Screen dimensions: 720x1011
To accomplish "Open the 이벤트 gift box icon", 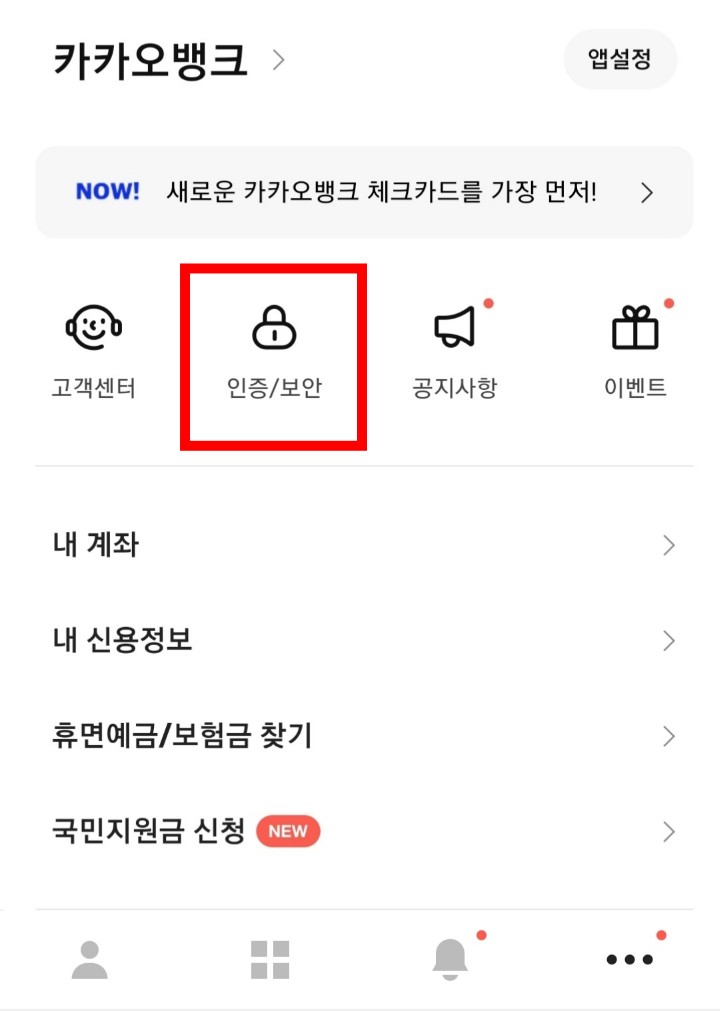I will point(636,325).
